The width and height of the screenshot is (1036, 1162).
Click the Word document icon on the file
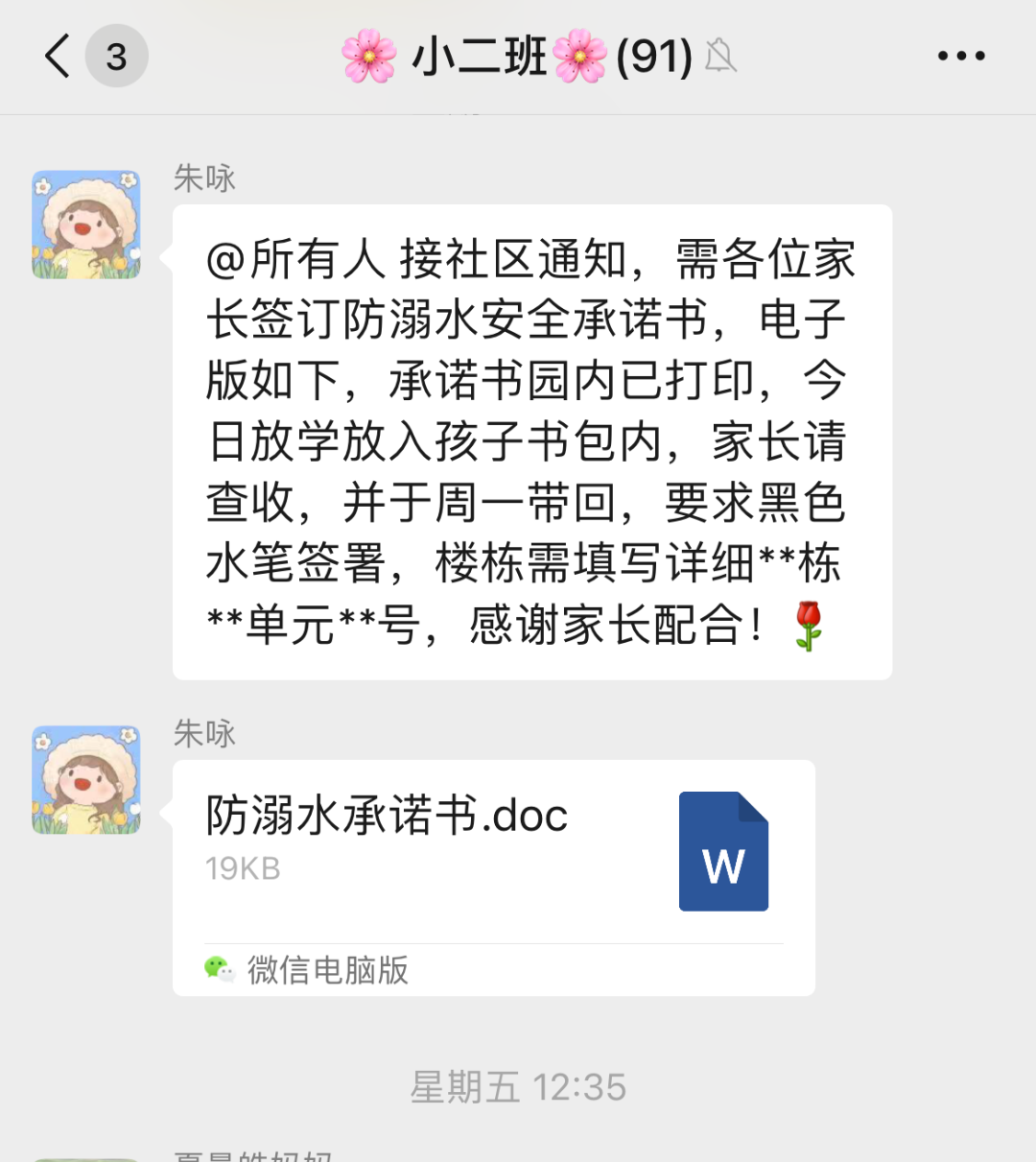tap(723, 850)
